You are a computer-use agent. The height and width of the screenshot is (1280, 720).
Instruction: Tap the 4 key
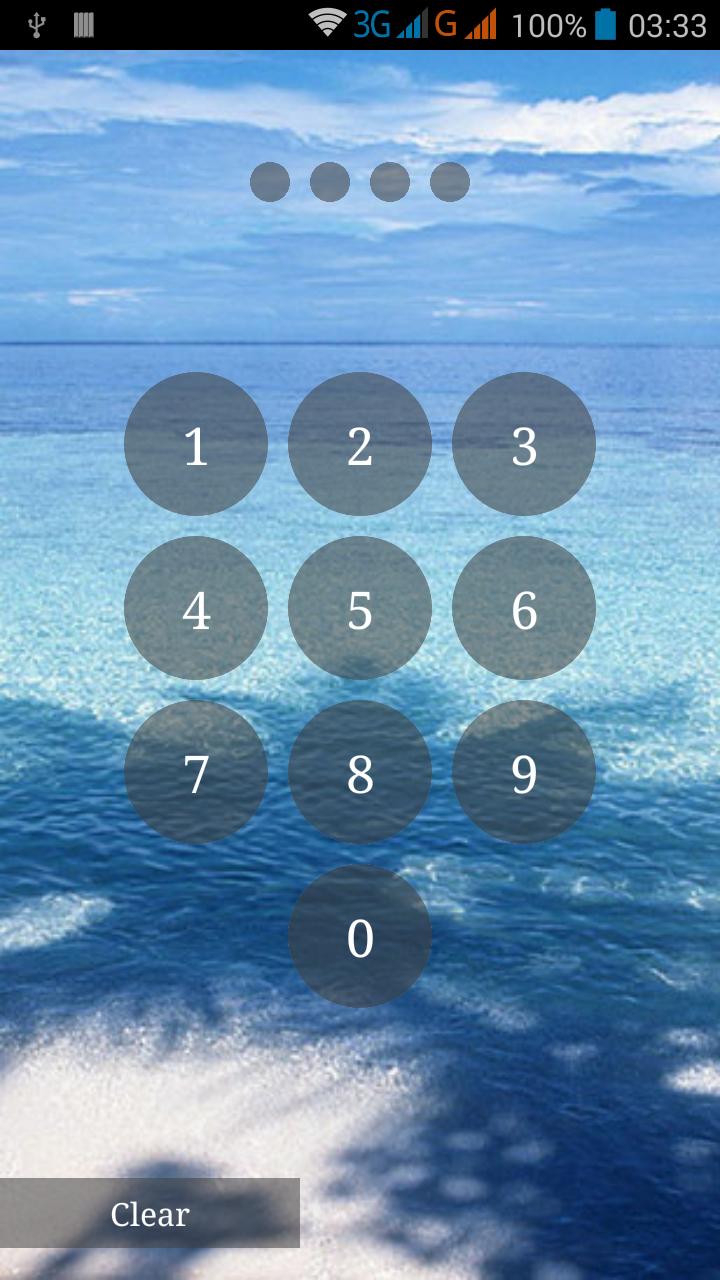pyautogui.click(x=196, y=608)
